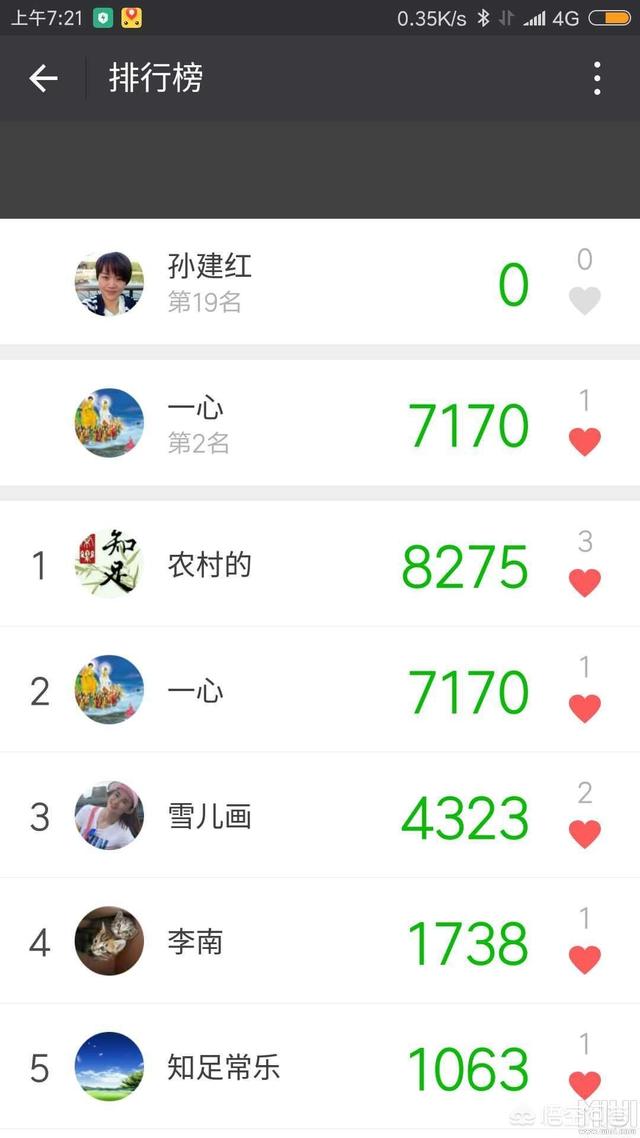Like 孙建红's step count with the heart
Viewport: 640px width, 1138px height.
tap(585, 300)
